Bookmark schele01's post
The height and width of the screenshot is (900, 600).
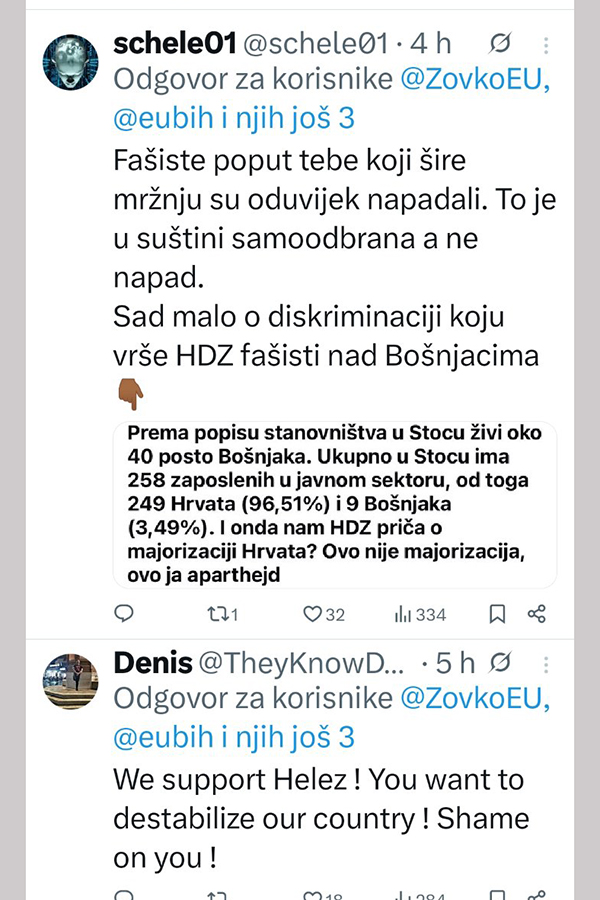497,614
